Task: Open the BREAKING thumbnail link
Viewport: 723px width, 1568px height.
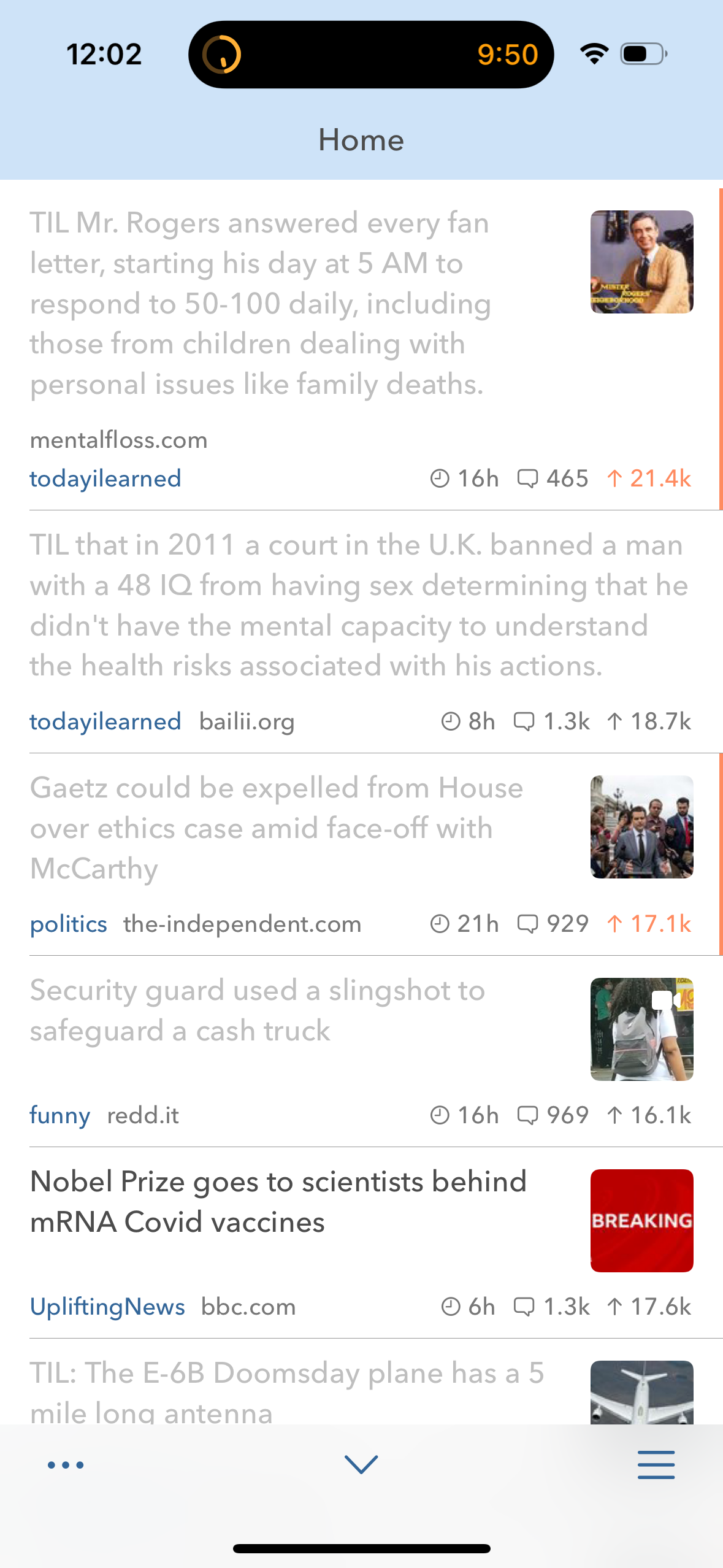Action: 641,1221
